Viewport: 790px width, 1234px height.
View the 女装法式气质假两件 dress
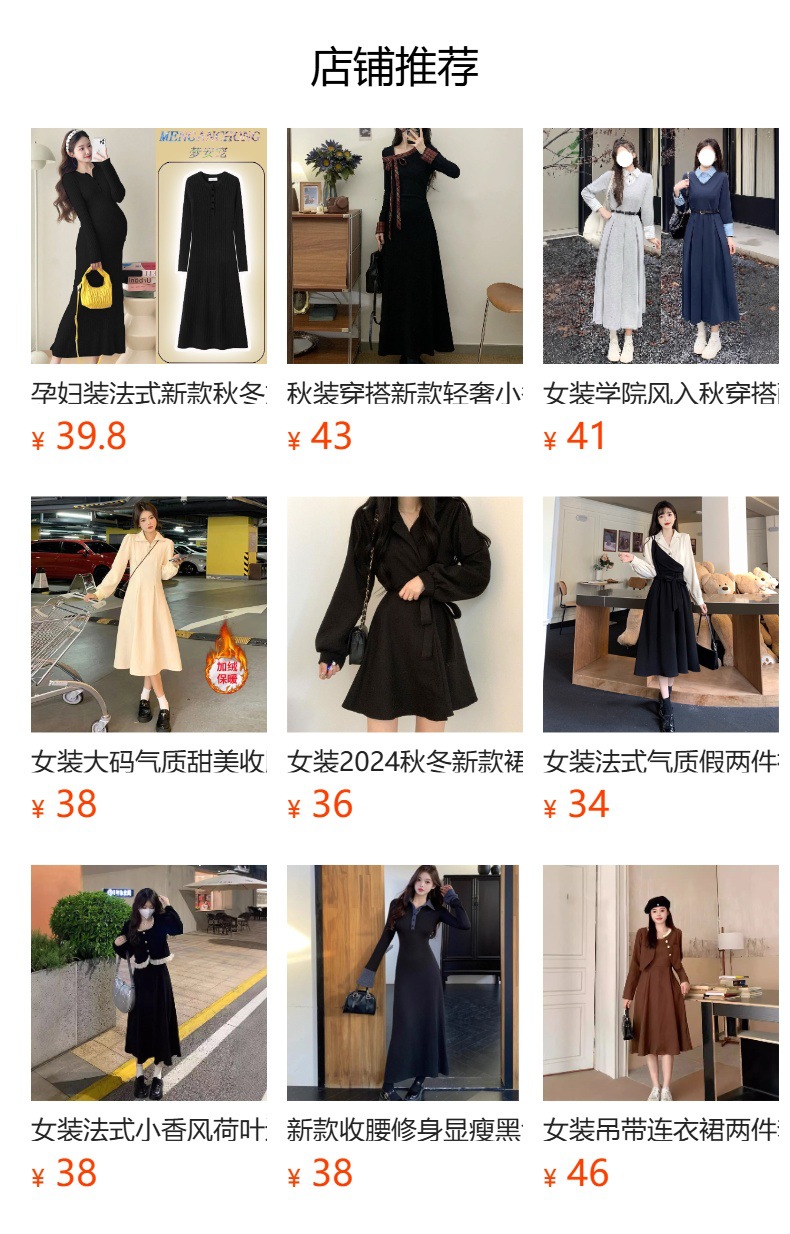coord(660,614)
